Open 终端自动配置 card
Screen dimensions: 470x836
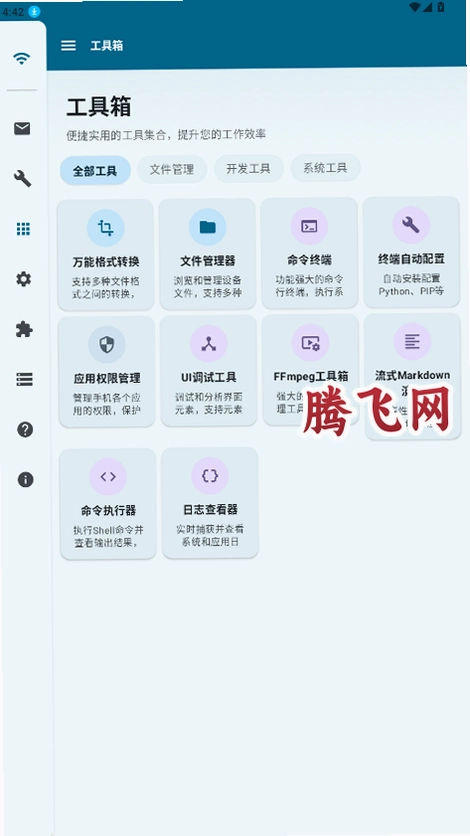[x=411, y=252]
